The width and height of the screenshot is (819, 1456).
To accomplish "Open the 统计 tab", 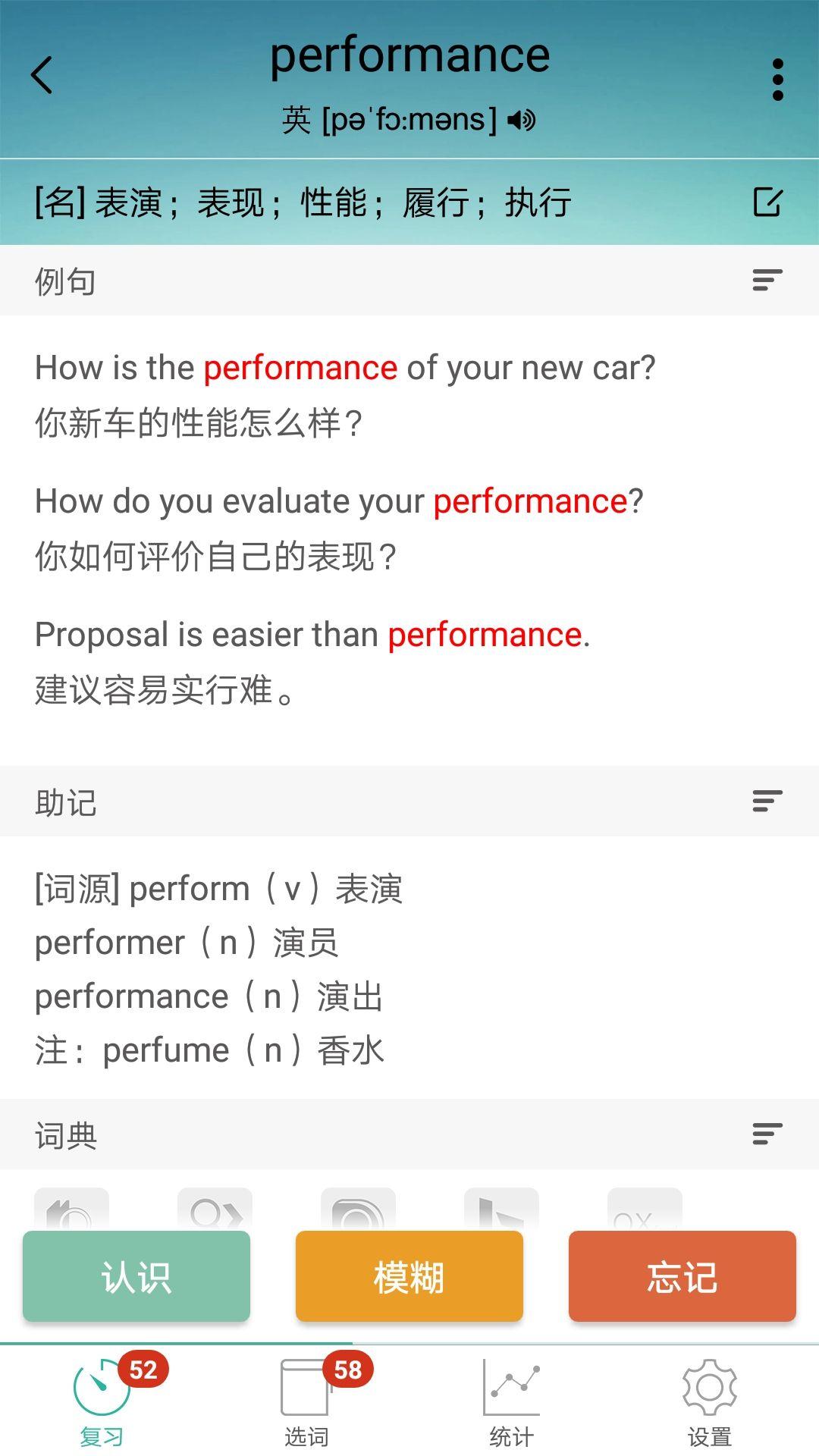I will coord(511,1401).
